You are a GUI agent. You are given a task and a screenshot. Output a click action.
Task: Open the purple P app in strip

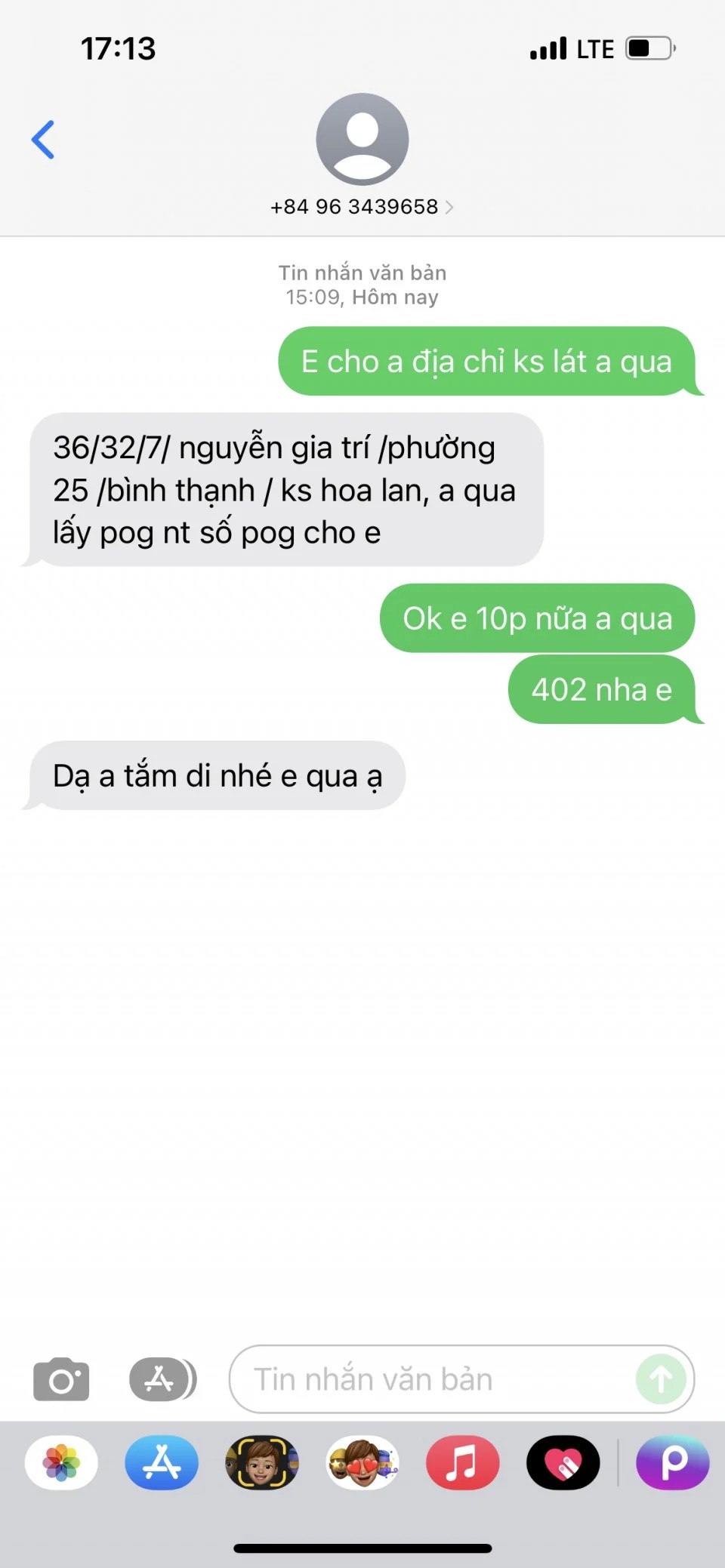pyautogui.click(x=673, y=1462)
